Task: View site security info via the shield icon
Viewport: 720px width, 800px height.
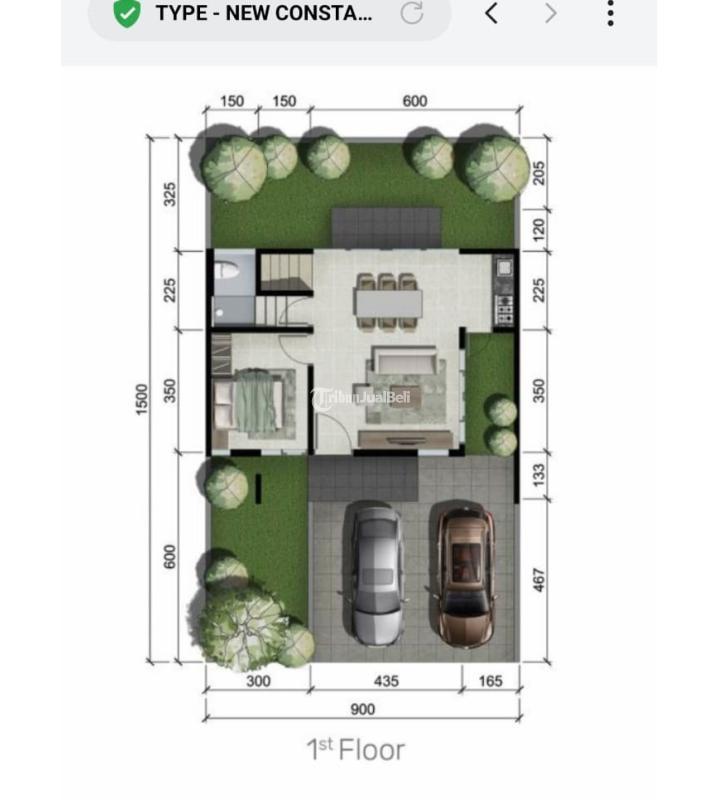Action: tap(127, 14)
